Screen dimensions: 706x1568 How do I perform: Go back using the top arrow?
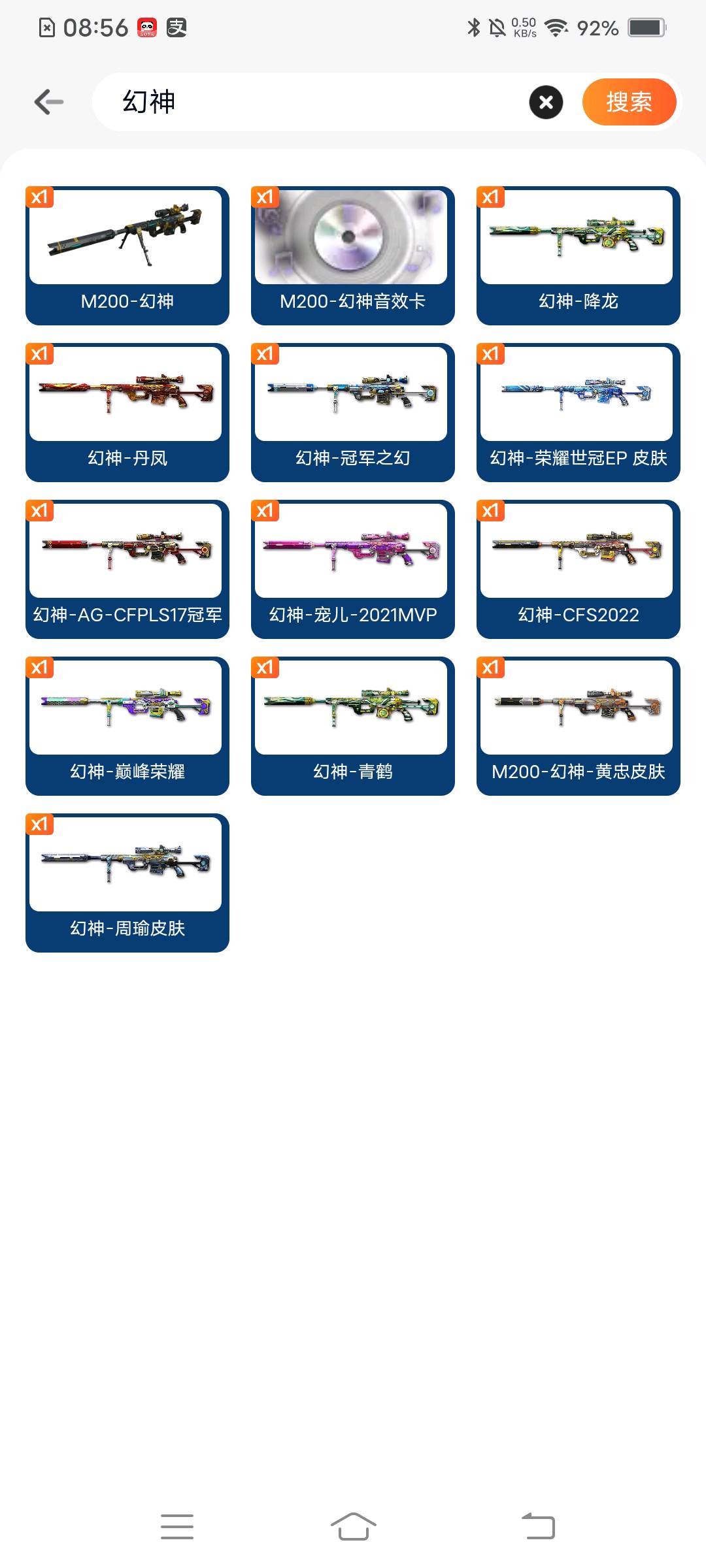49,102
